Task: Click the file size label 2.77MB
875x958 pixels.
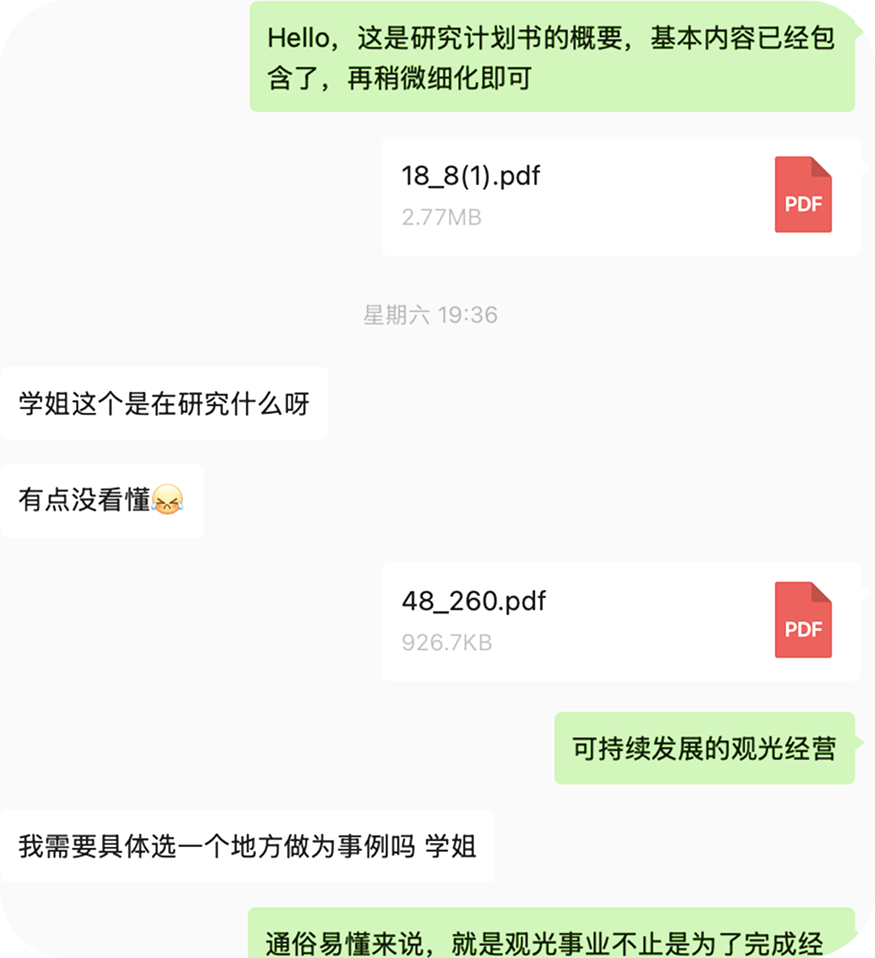Action: coord(442,218)
